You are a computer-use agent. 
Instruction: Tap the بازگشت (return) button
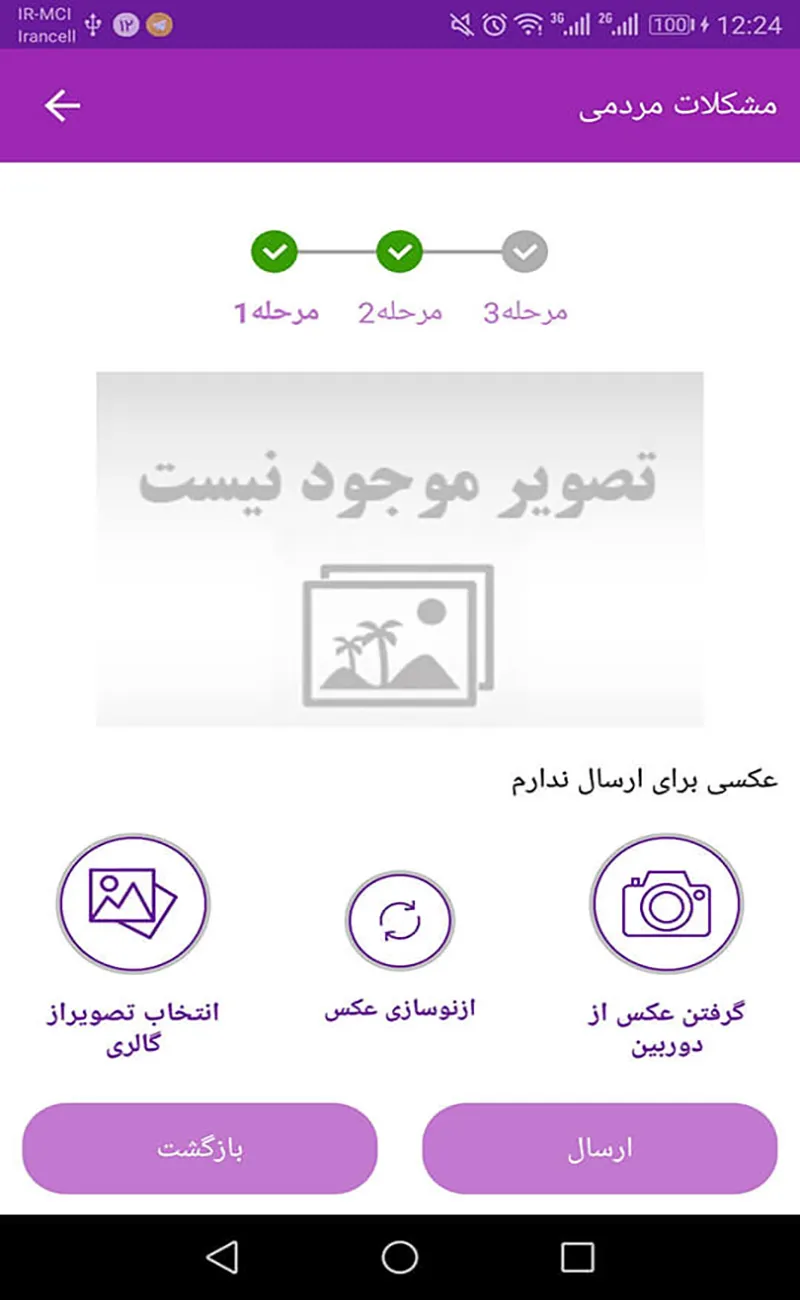tap(200, 1149)
